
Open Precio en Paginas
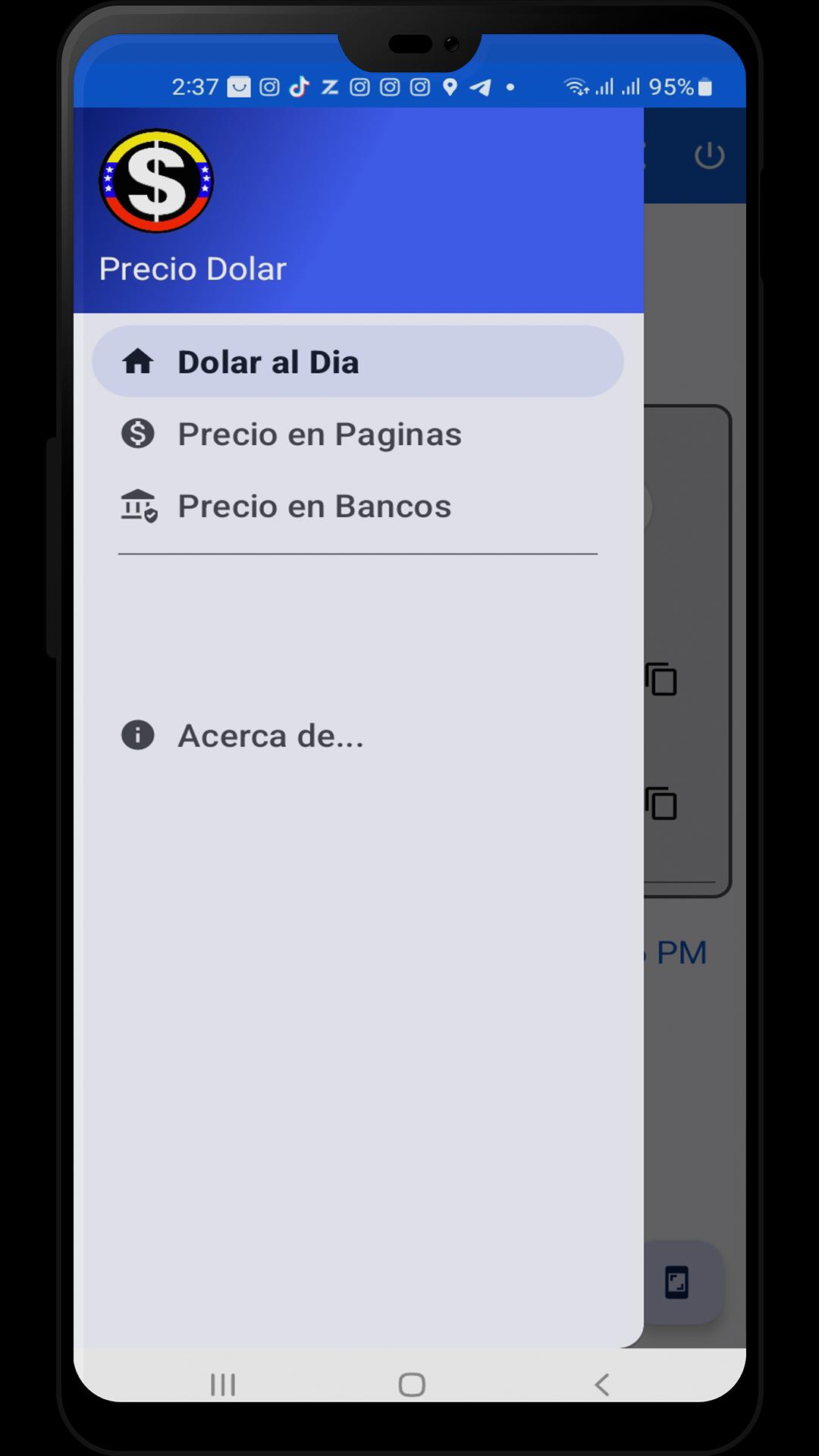click(x=357, y=434)
